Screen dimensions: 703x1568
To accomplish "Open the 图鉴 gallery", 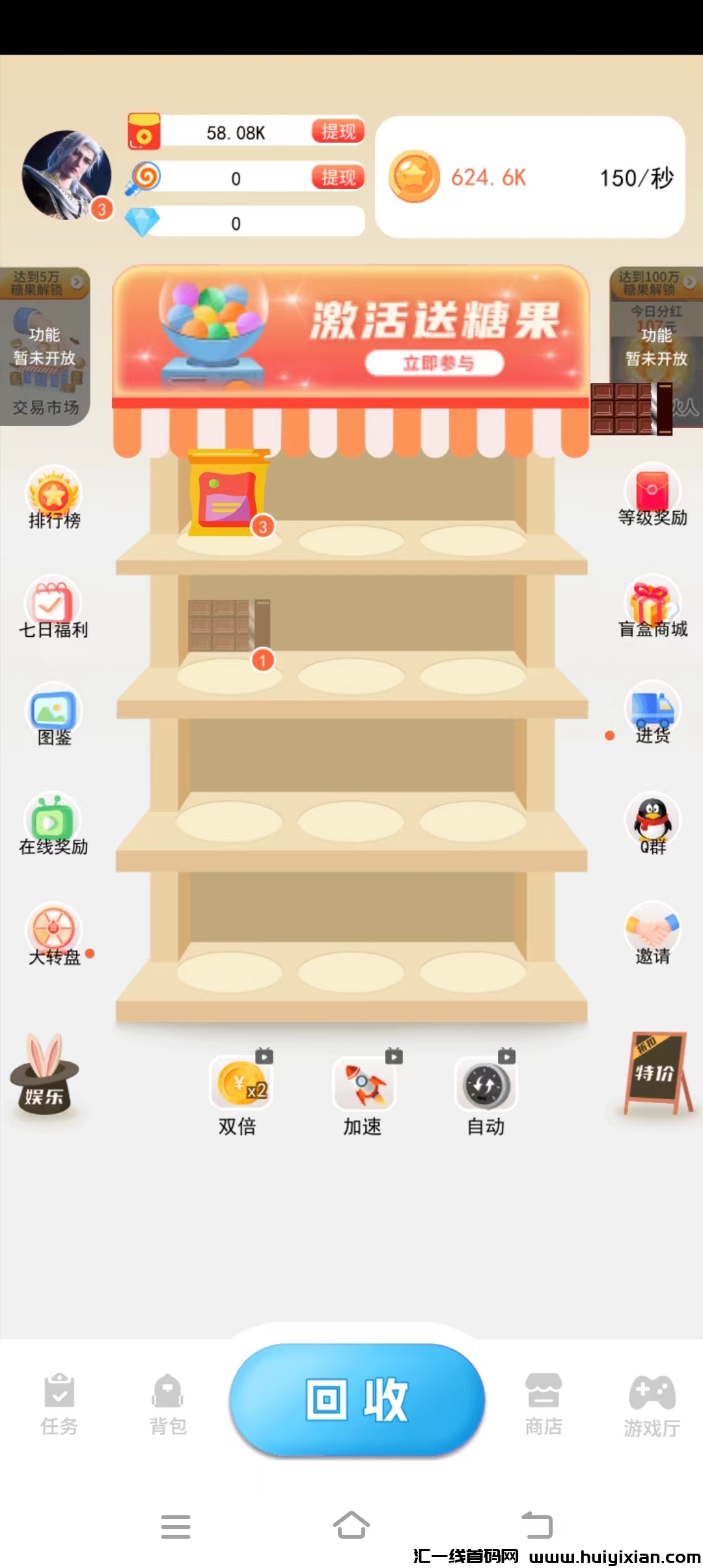I will click(x=53, y=715).
